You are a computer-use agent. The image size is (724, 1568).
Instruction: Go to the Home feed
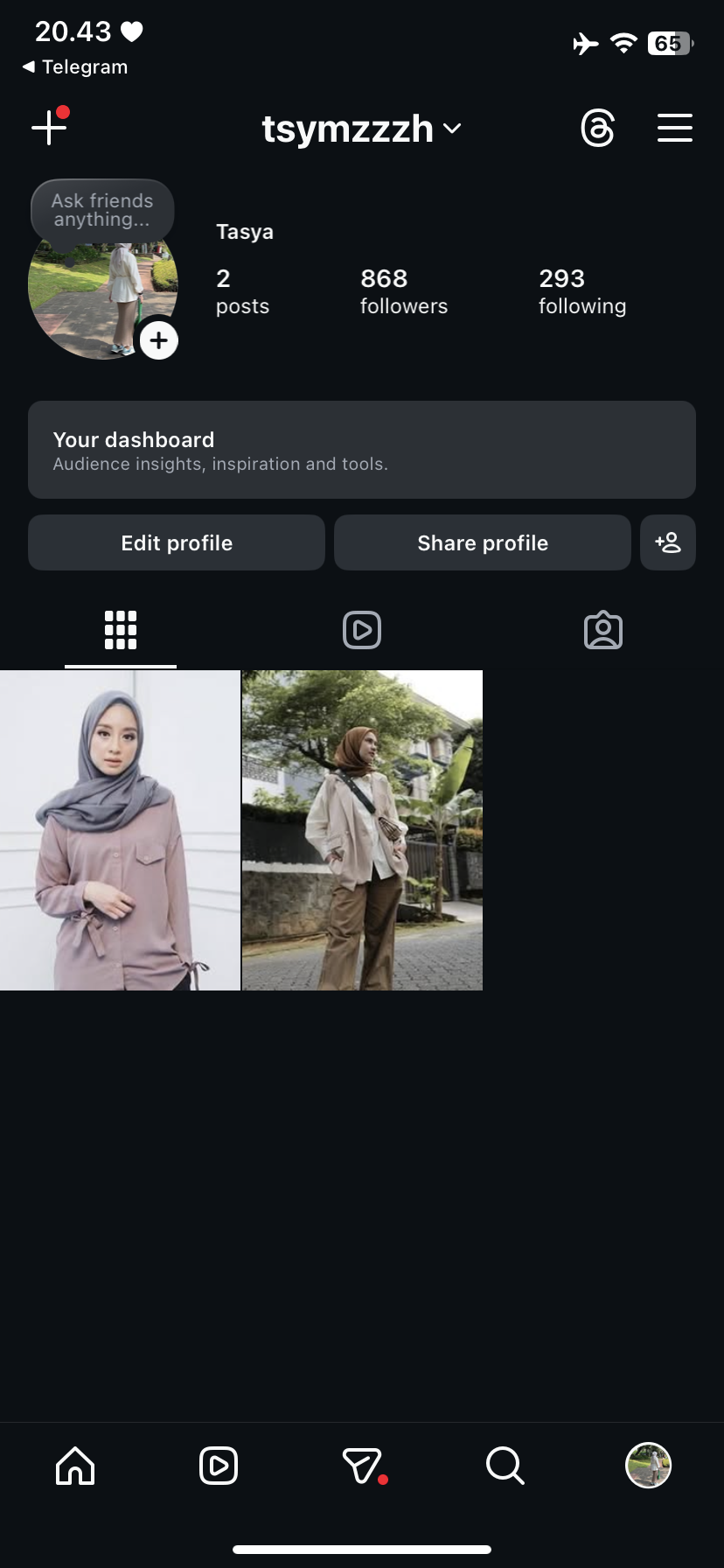point(75,1466)
